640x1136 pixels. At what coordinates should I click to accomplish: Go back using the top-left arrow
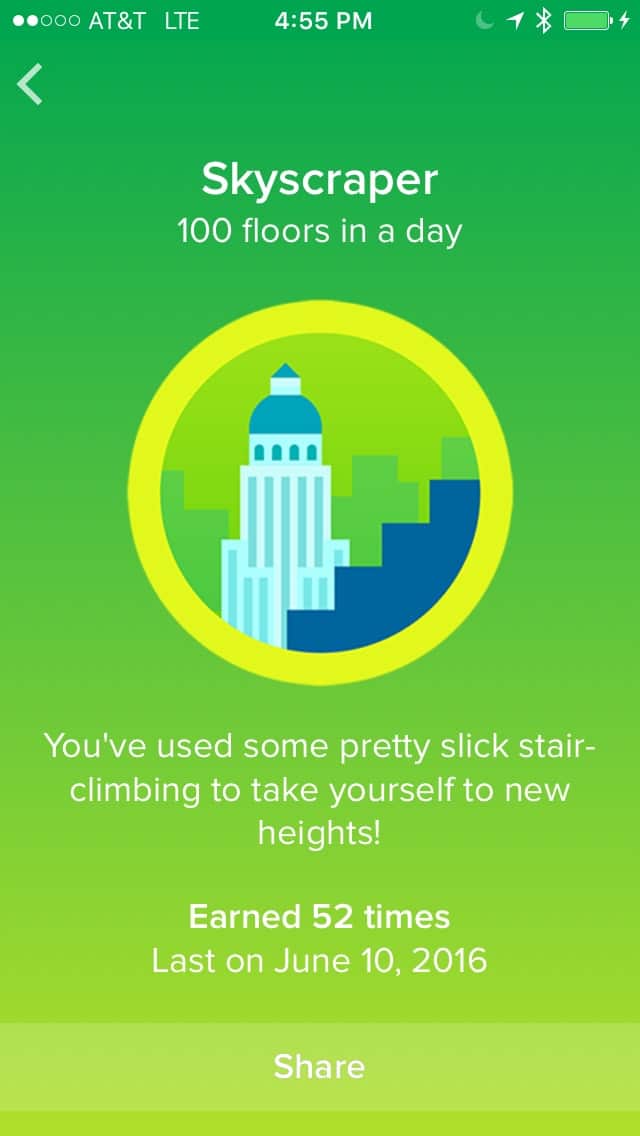click(x=31, y=84)
